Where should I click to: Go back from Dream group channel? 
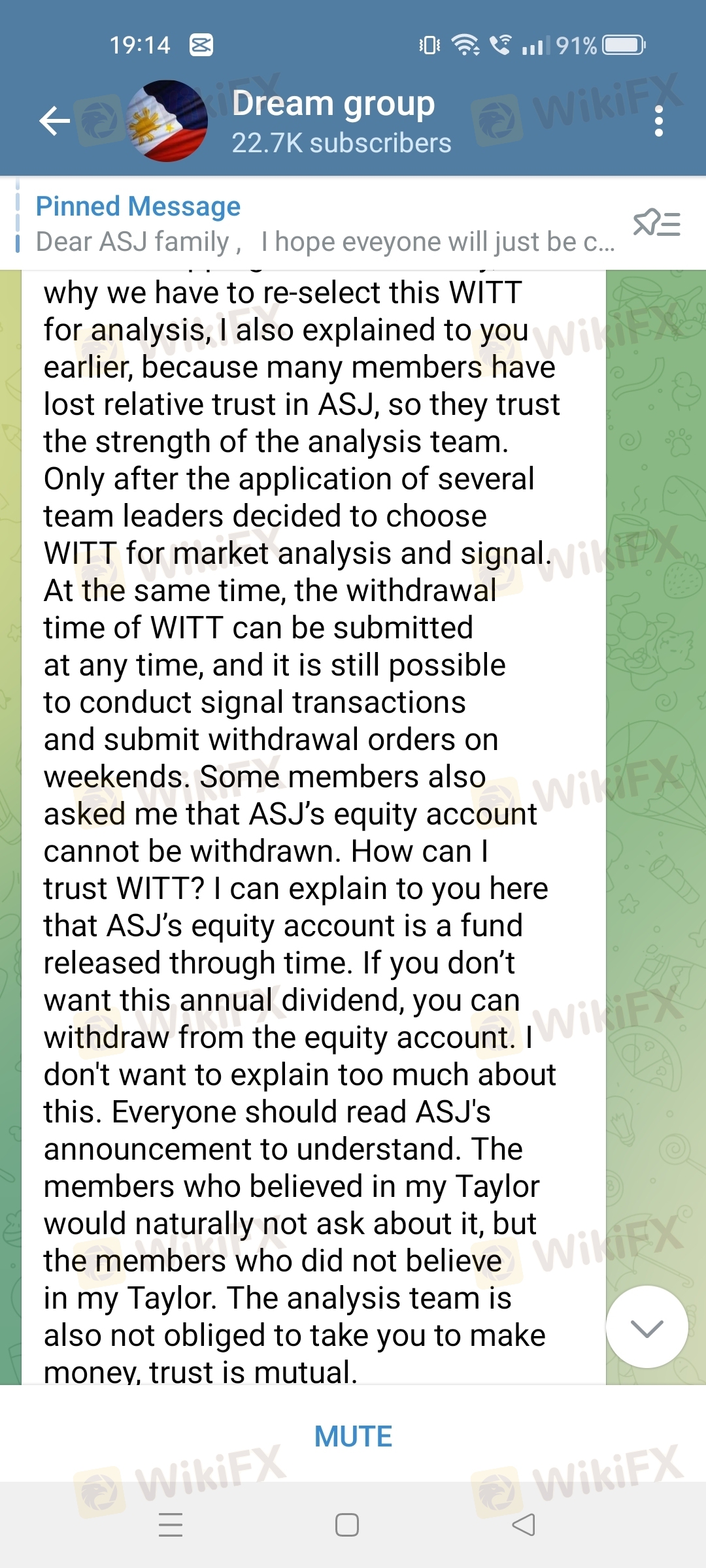pos(55,121)
